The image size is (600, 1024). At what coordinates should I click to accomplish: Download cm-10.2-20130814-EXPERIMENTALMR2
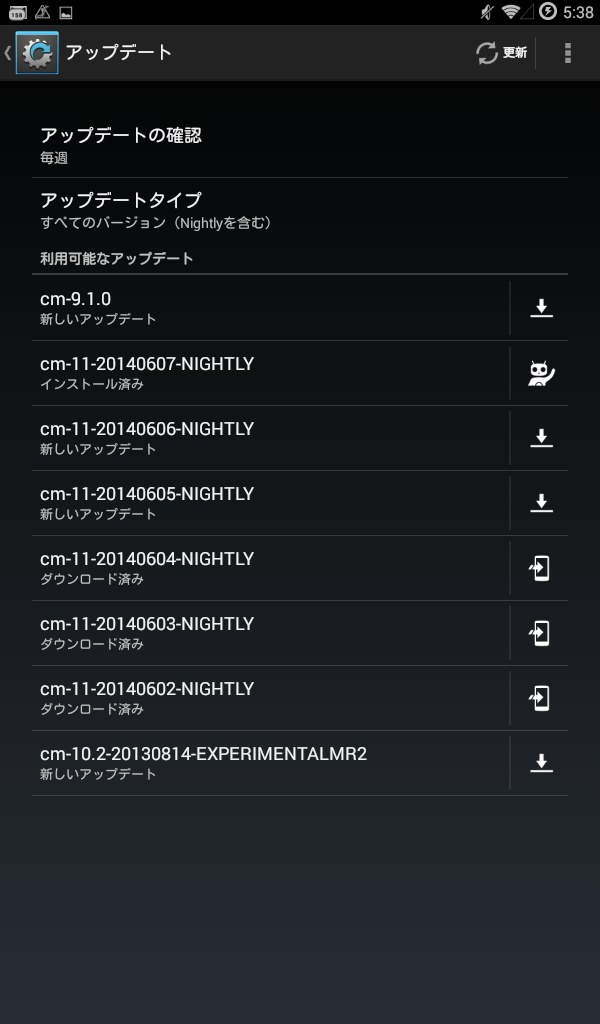click(541, 763)
